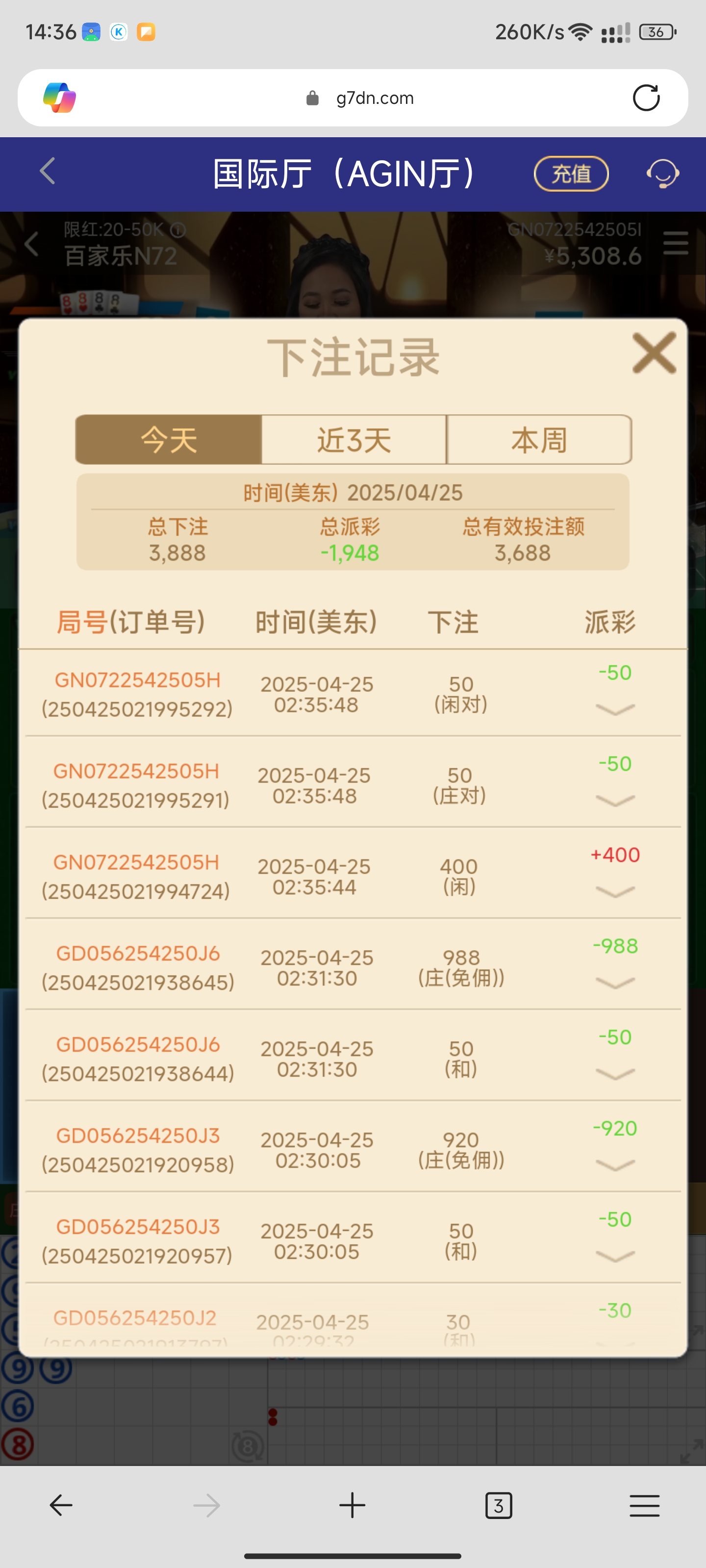Switch to the 近3天 tab
The width and height of the screenshot is (706, 1568).
[354, 440]
